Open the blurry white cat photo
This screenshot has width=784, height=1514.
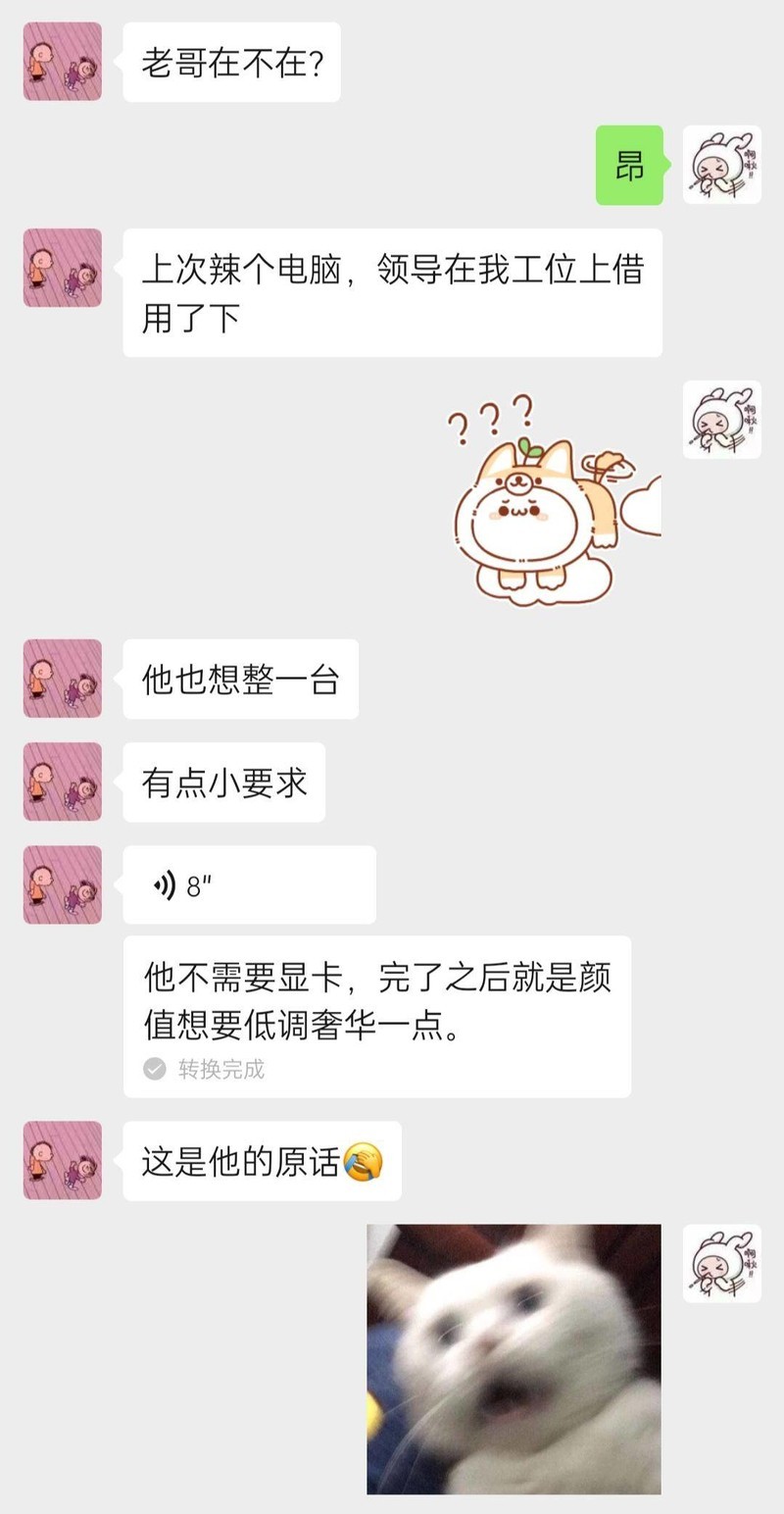point(514,1359)
